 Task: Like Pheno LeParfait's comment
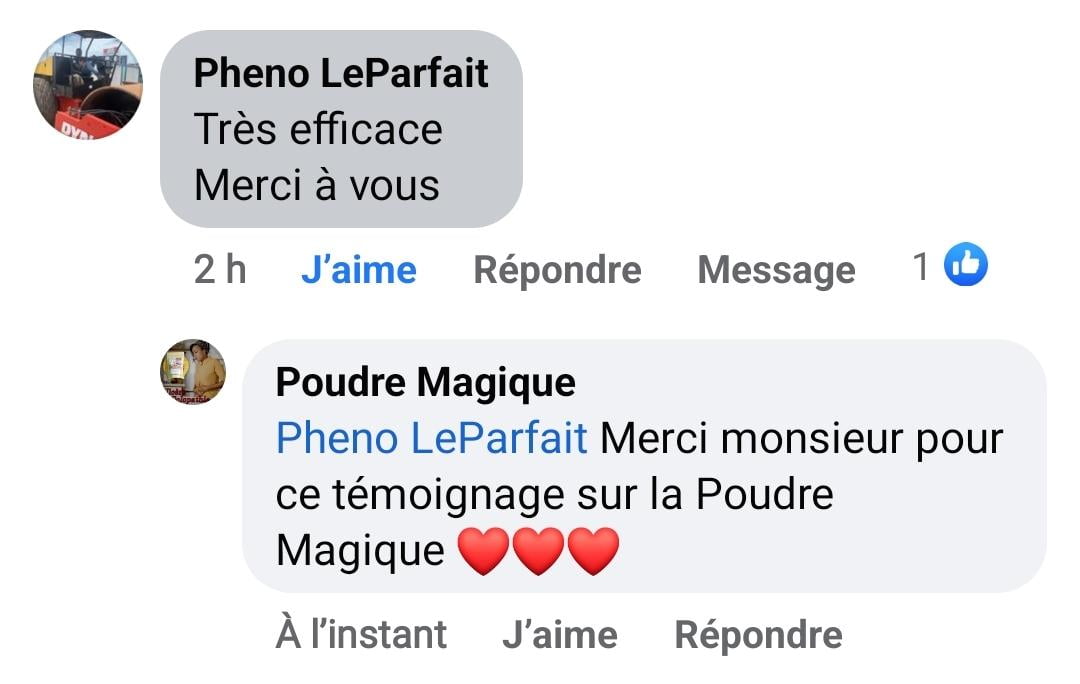(x=358, y=270)
